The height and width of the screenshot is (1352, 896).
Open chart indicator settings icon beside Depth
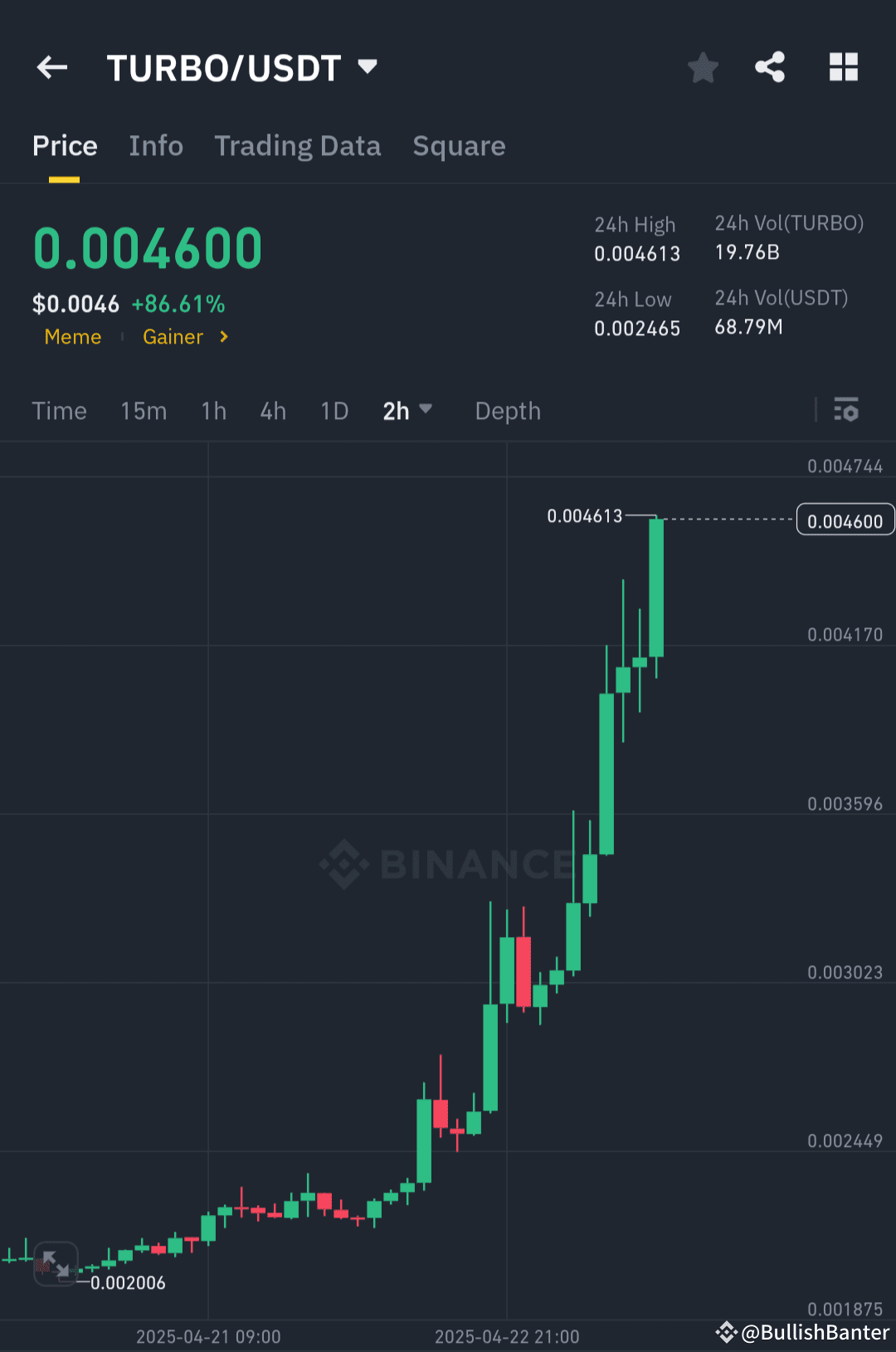(846, 410)
